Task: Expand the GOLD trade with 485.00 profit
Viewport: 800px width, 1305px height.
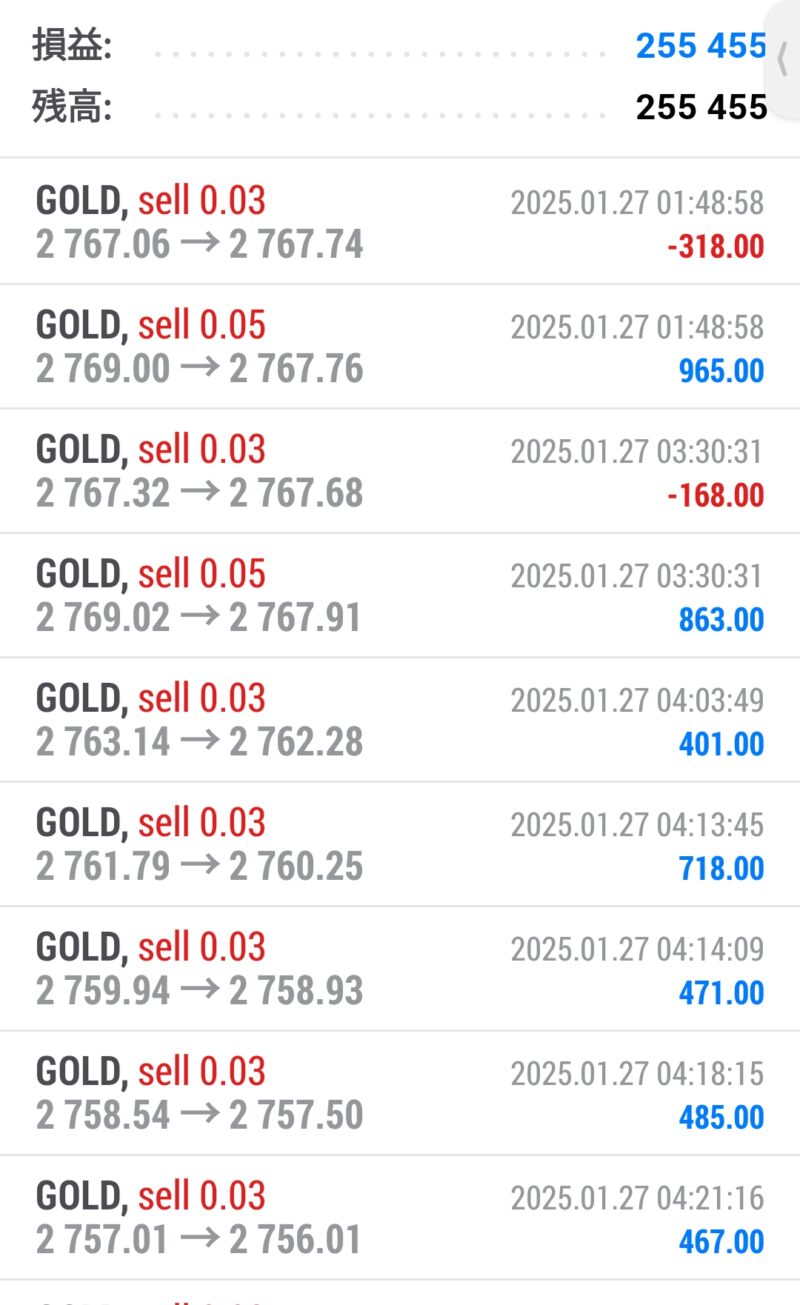Action: pos(400,1094)
